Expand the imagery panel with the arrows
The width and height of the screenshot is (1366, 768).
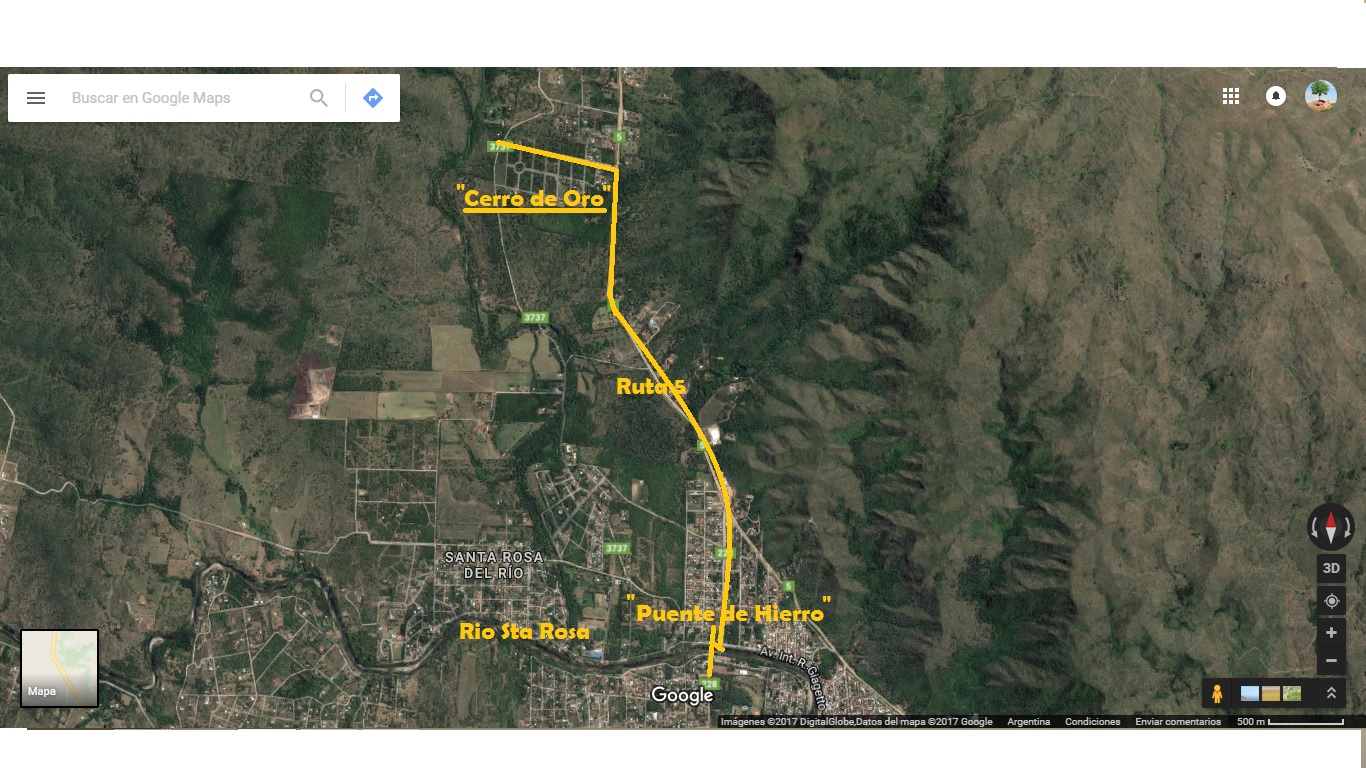coord(1331,693)
